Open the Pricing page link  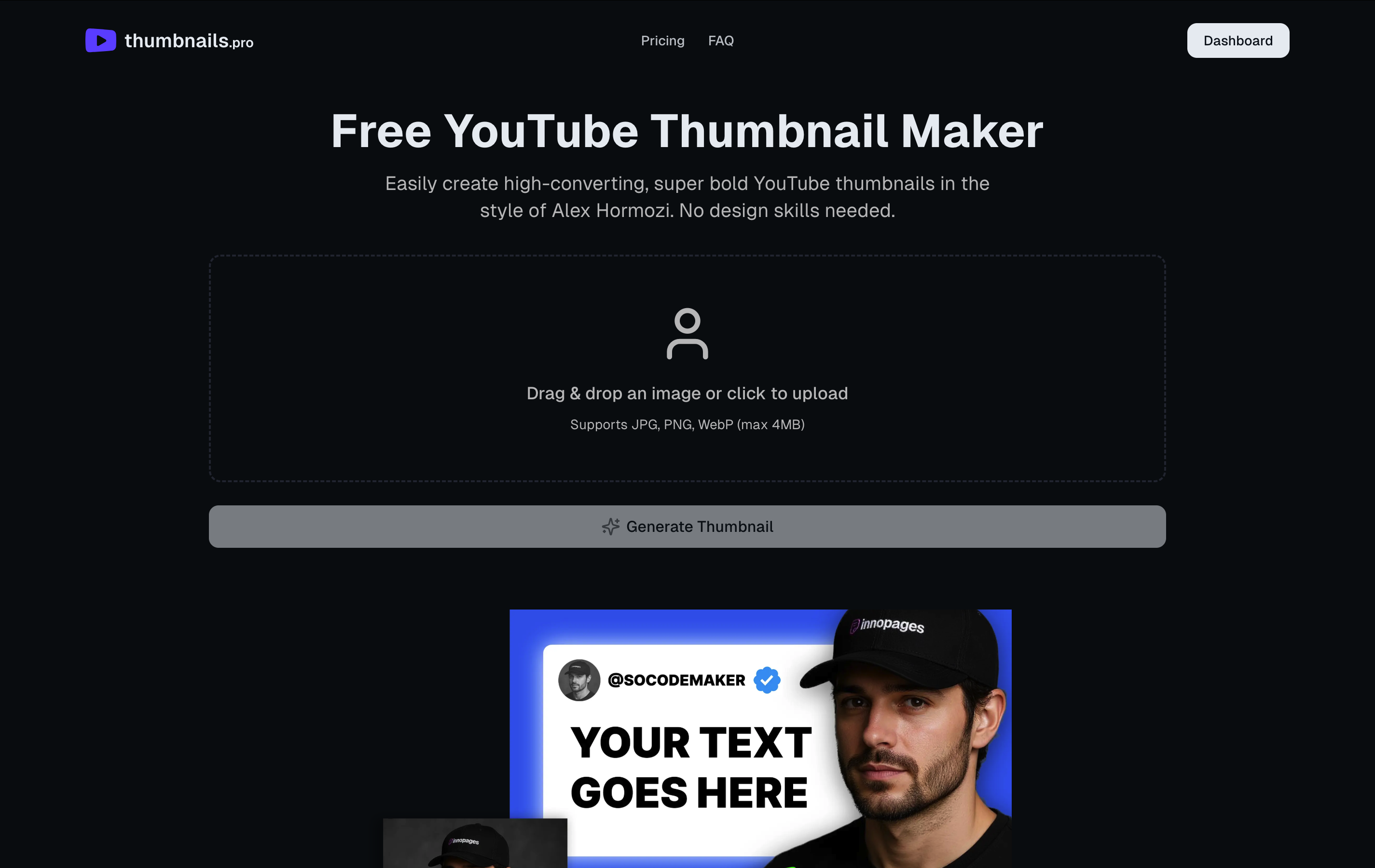click(662, 41)
